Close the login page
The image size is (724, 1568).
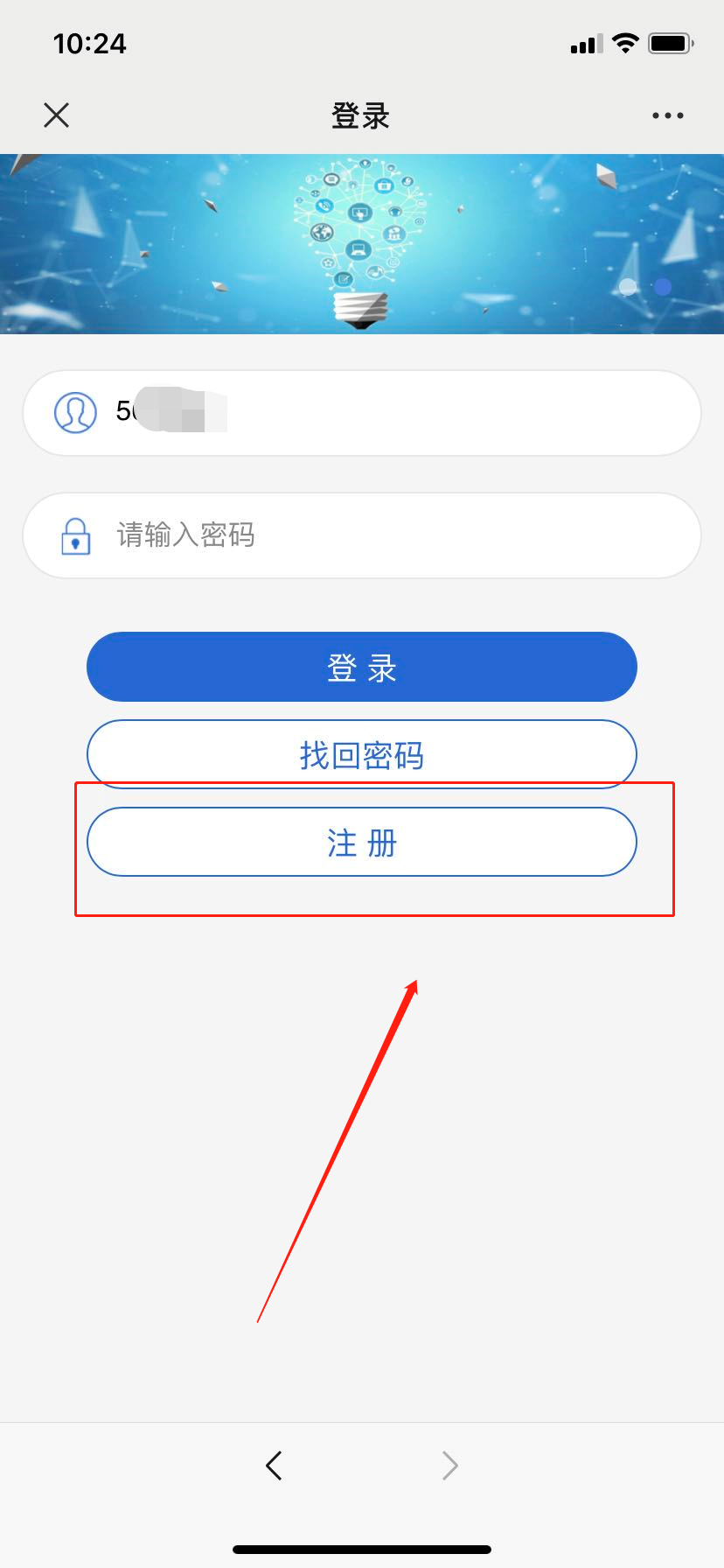point(56,115)
